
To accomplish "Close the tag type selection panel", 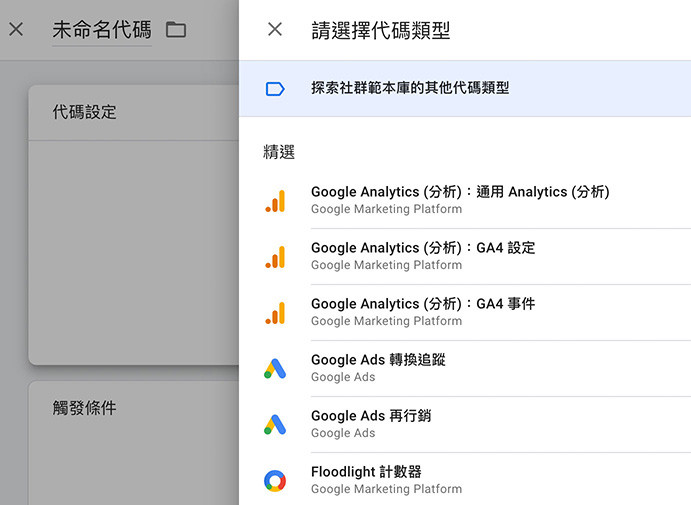I will coord(275,30).
